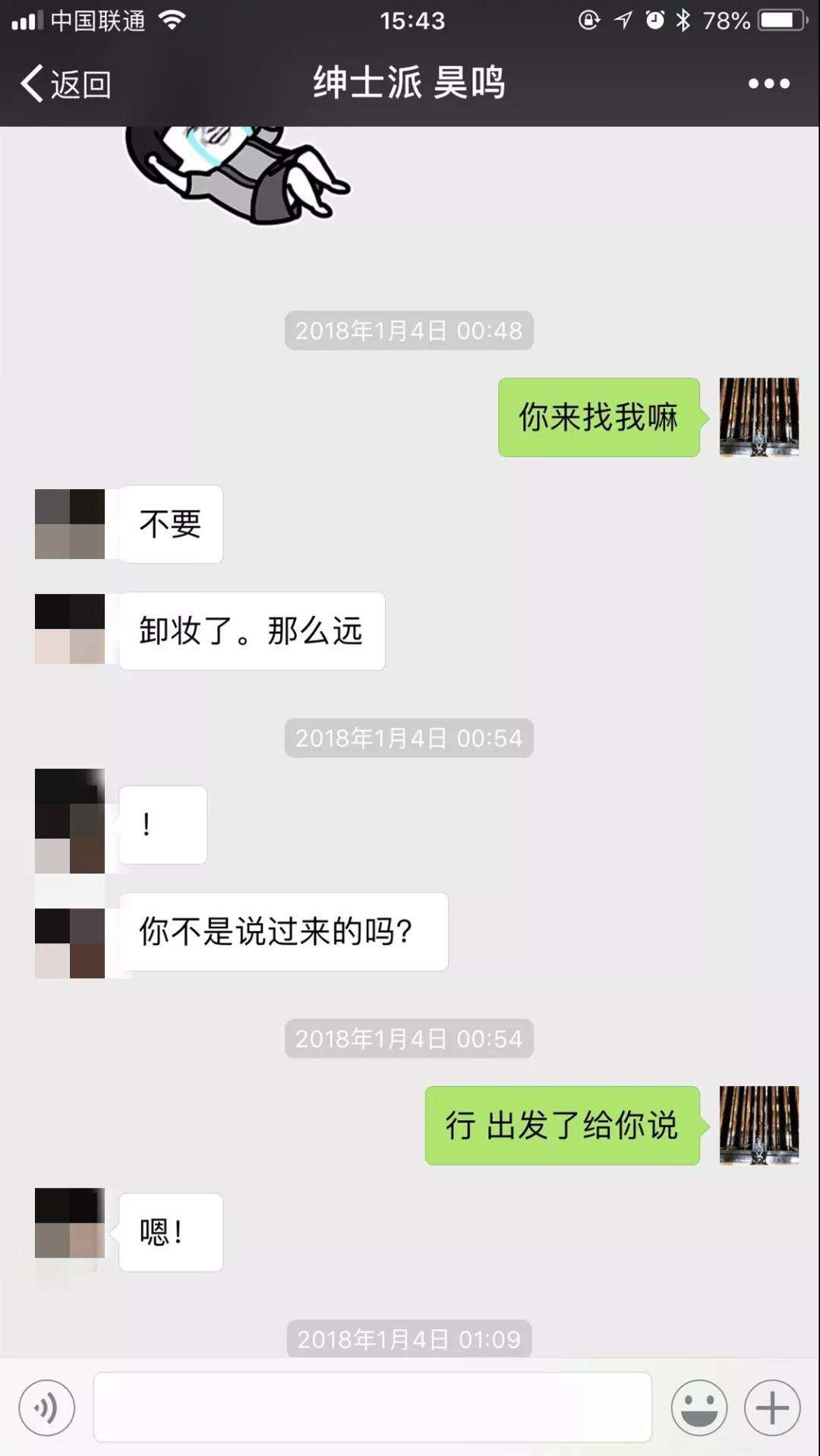Switch to voice message input
This screenshot has width=820, height=1456.
(x=47, y=1407)
